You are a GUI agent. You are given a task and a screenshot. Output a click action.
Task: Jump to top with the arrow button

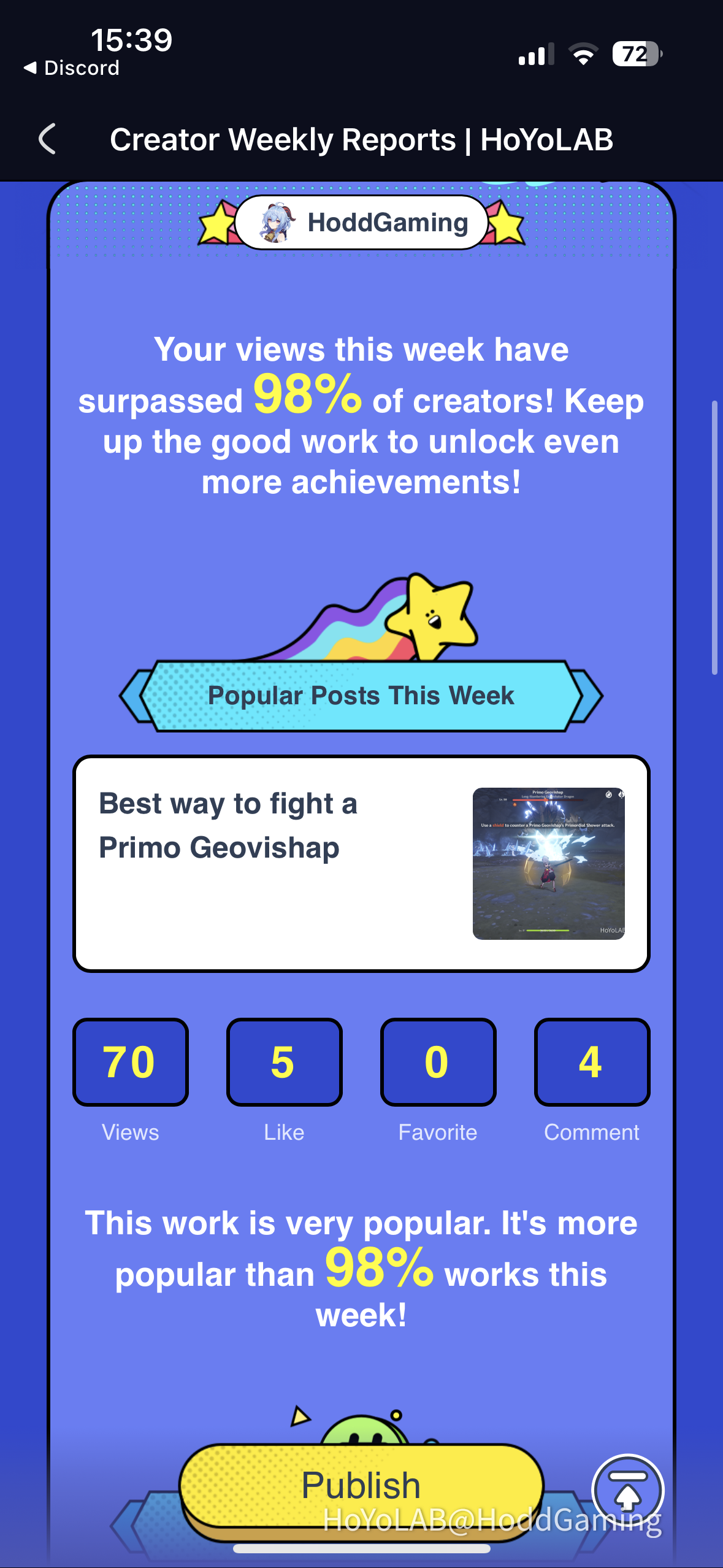point(627,1491)
